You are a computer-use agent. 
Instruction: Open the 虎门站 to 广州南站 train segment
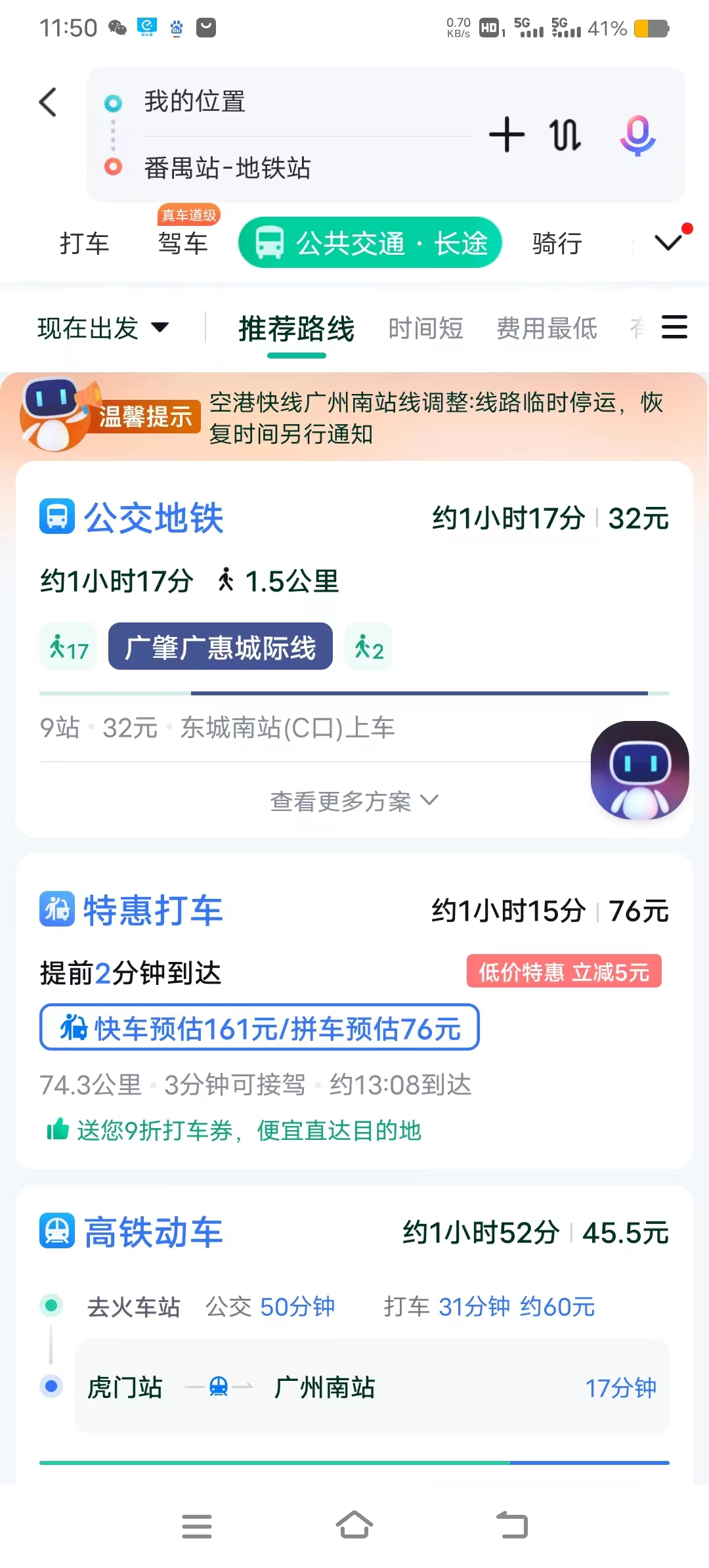[372, 1387]
